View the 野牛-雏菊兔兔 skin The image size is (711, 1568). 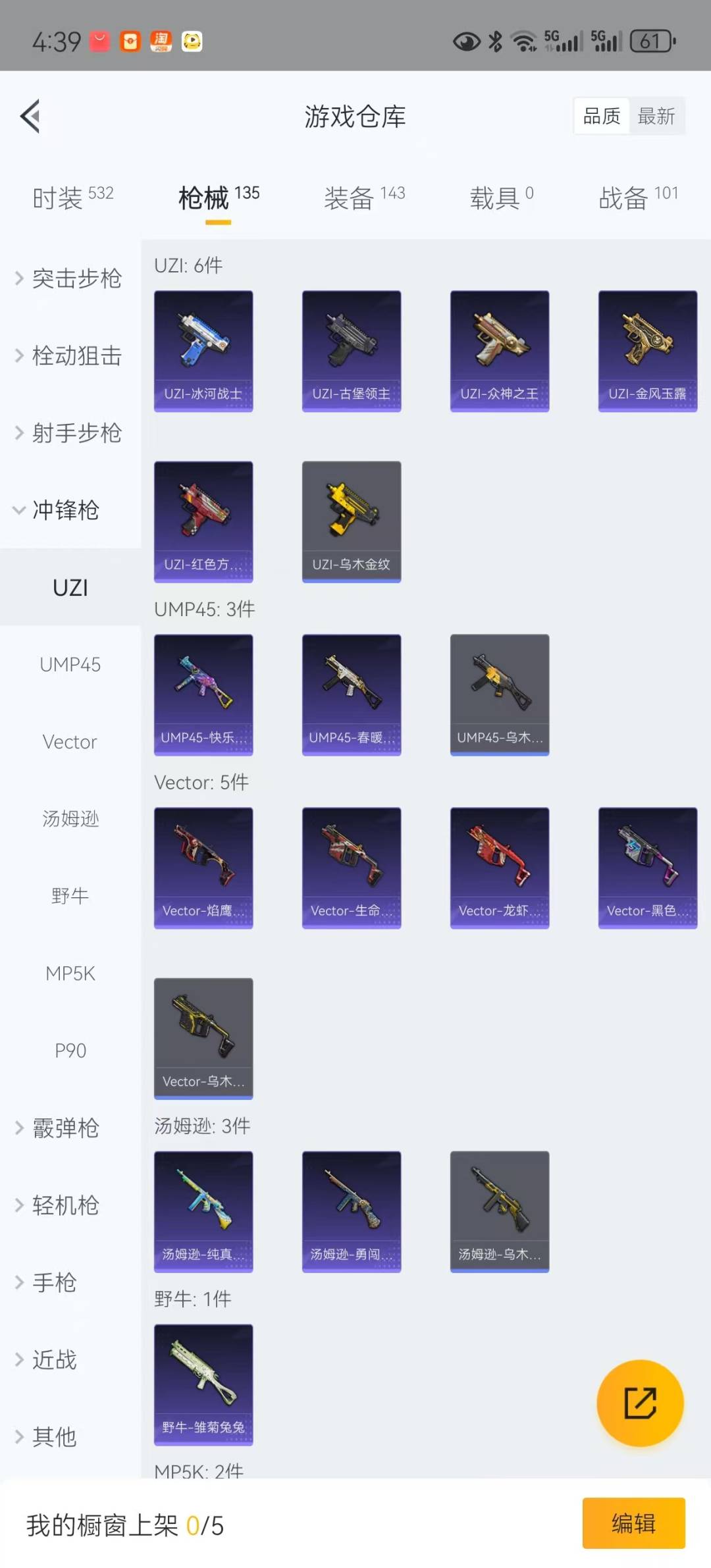pyautogui.click(x=203, y=1385)
